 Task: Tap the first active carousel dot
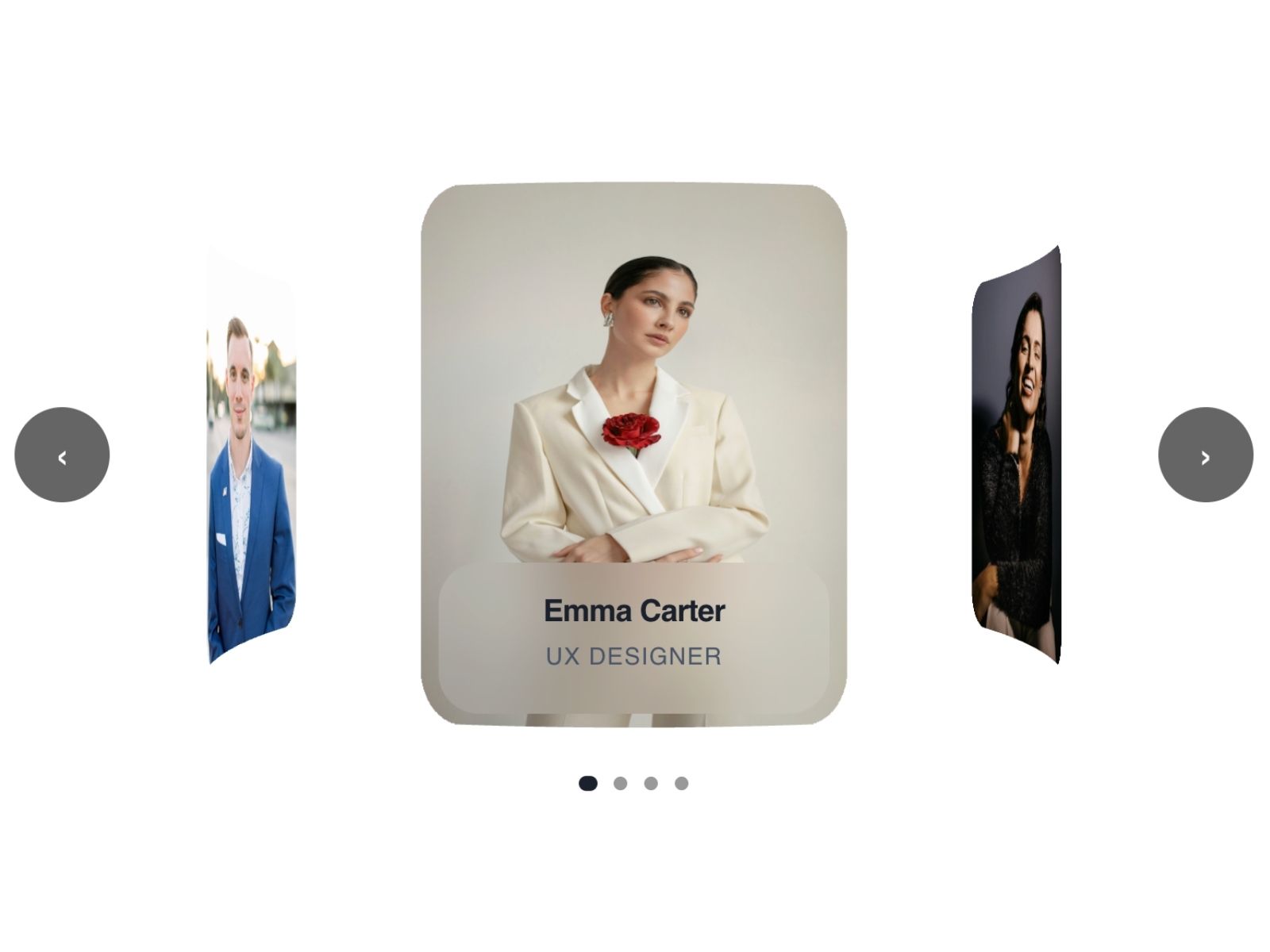coord(587,783)
